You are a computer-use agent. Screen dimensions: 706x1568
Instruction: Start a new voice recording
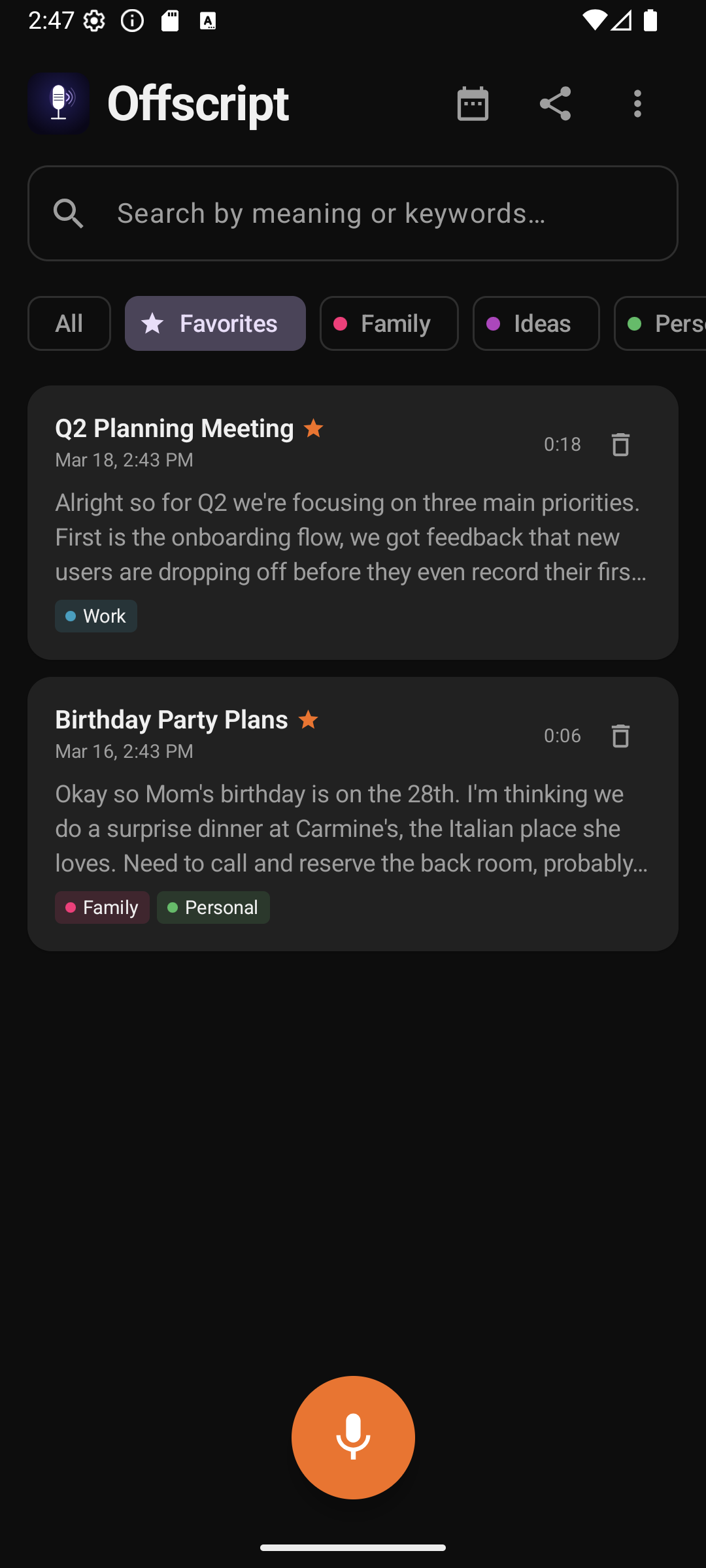pyautogui.click(x=353, y=1437)
